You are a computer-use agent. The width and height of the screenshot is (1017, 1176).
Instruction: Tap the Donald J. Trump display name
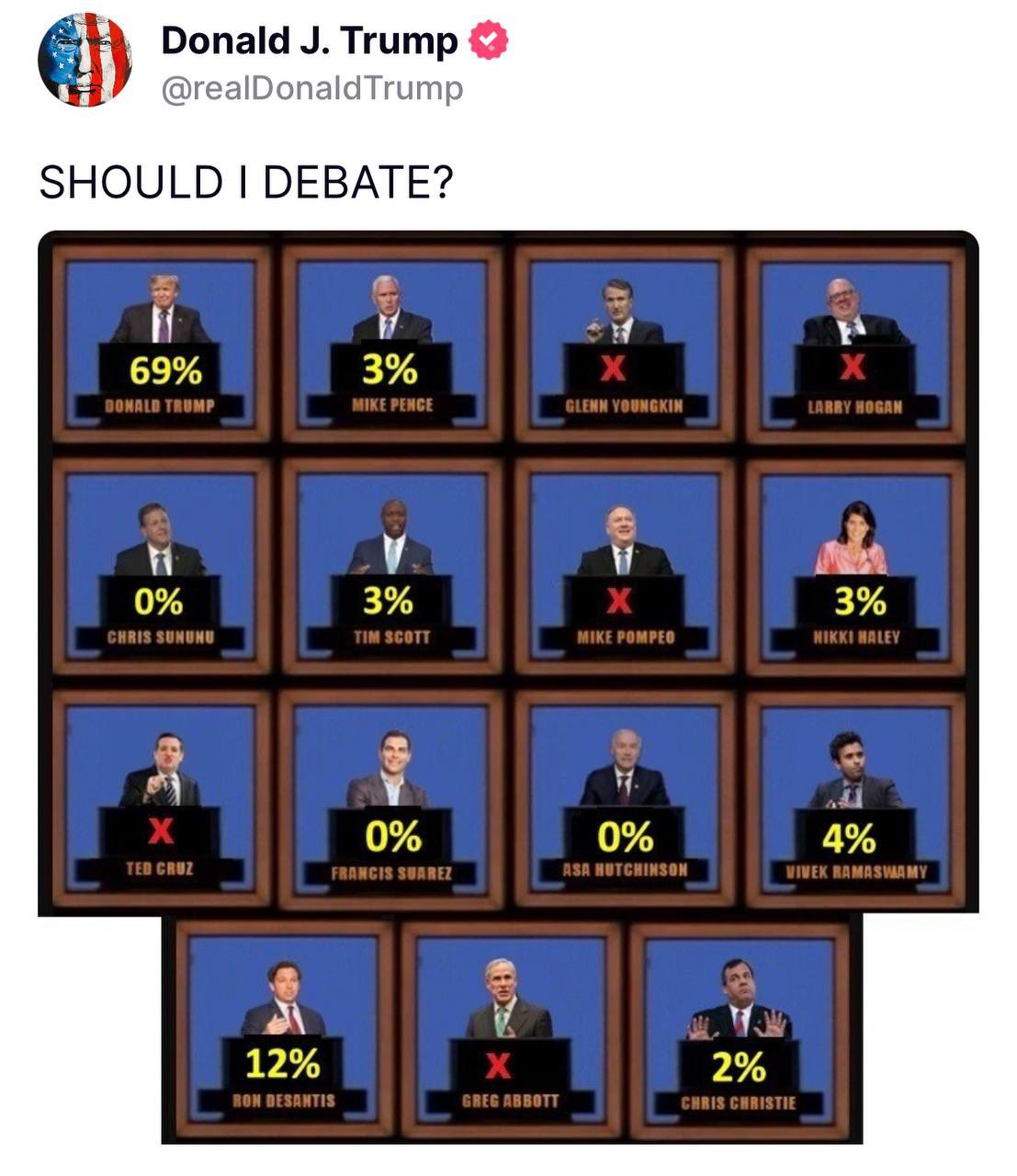[x=309, y=40]
